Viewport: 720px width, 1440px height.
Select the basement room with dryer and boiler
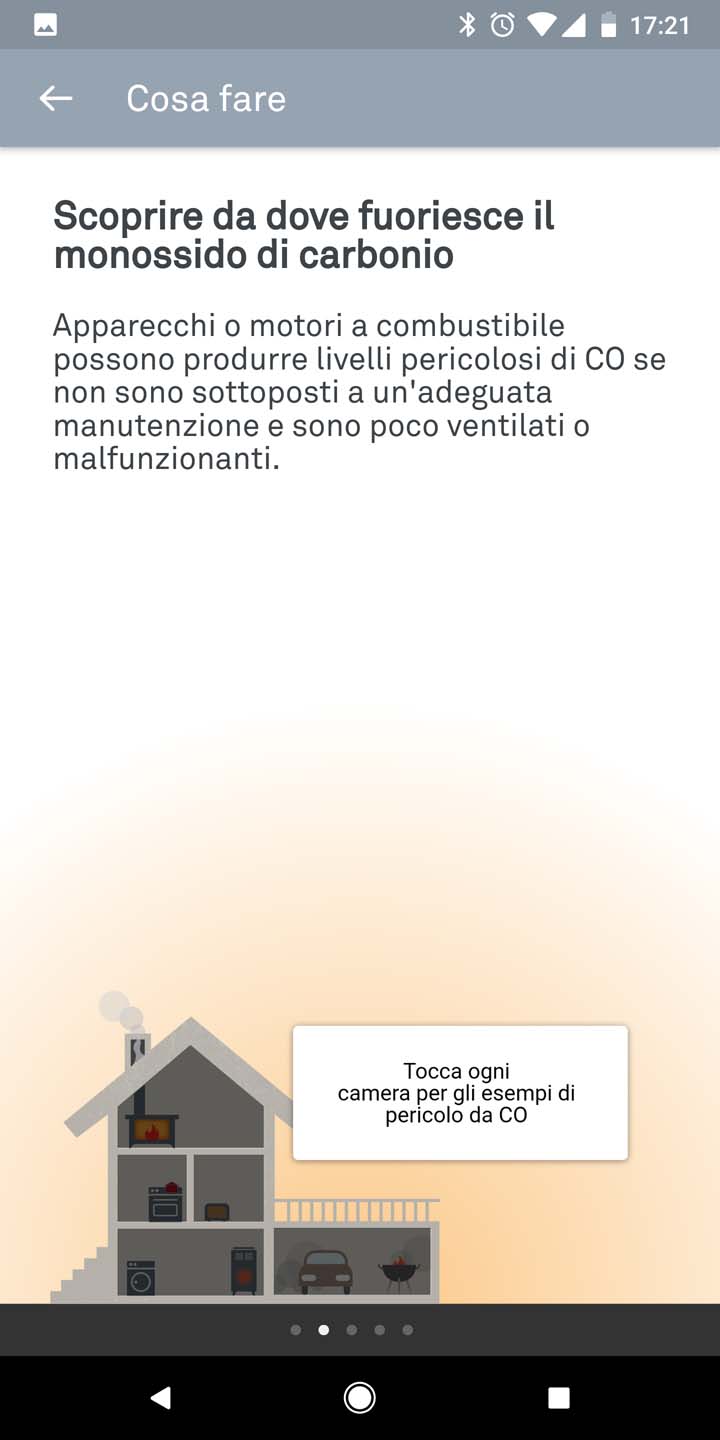(x=190, y=1262)
